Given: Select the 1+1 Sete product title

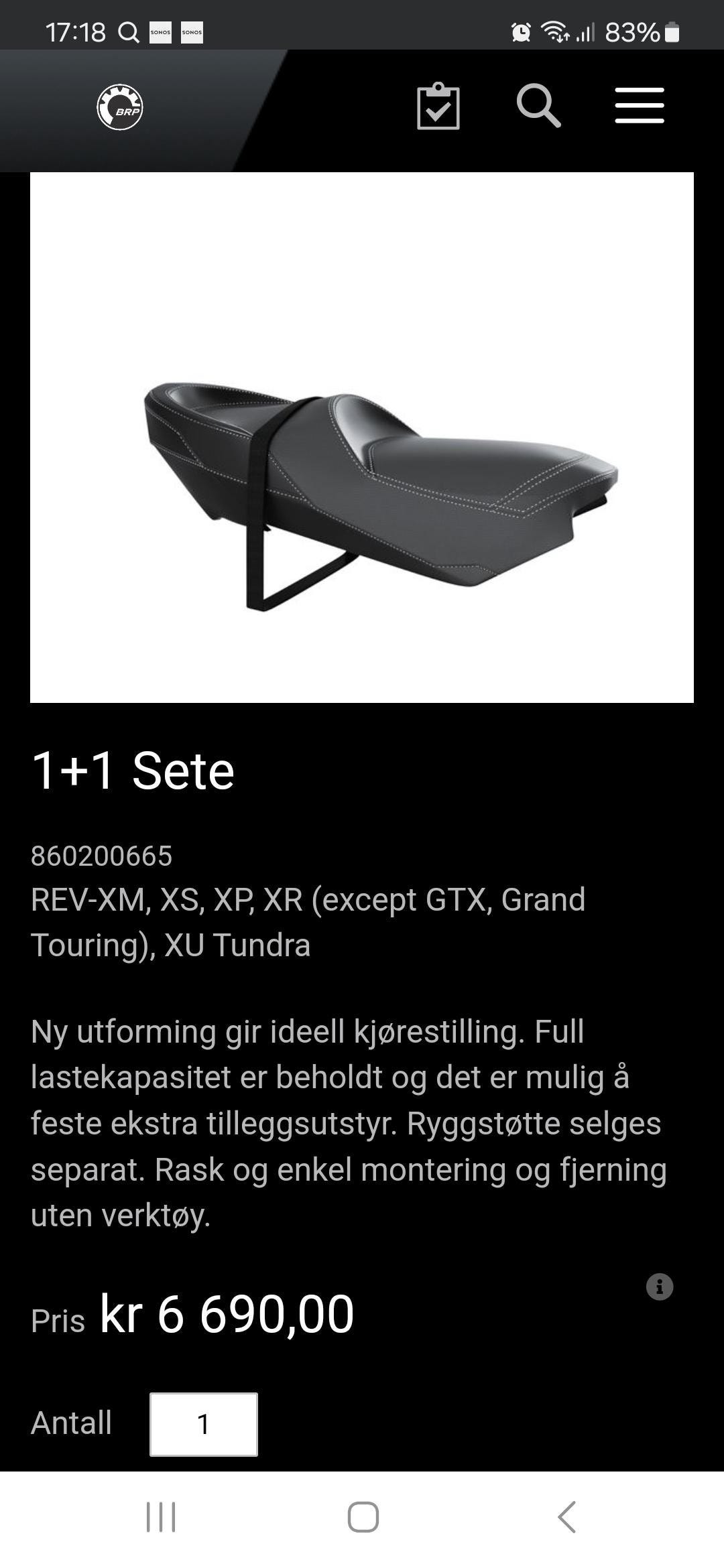Looking at the screenshot, I should pos(132,769).
